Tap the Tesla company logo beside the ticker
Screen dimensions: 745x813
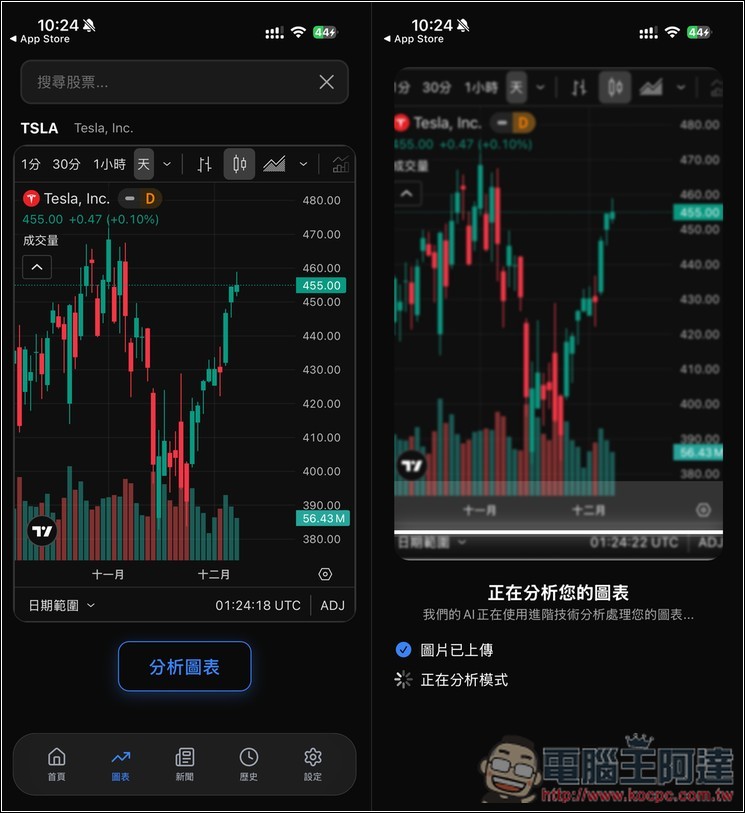(x=30, y=198)
